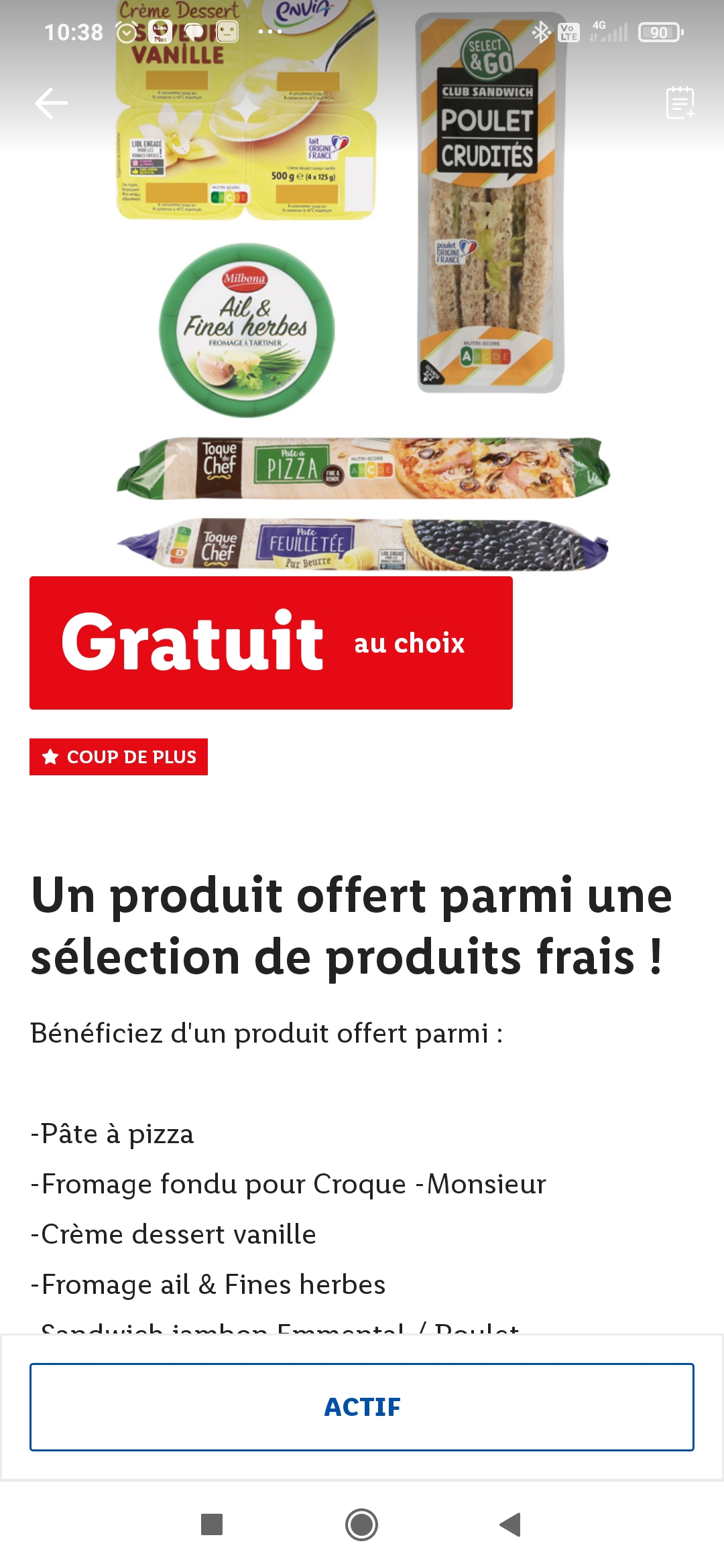Viewport: 724px width, 1568px height.
Task: Open recent apps from the navigation bar
Action: click(212, 1524)
